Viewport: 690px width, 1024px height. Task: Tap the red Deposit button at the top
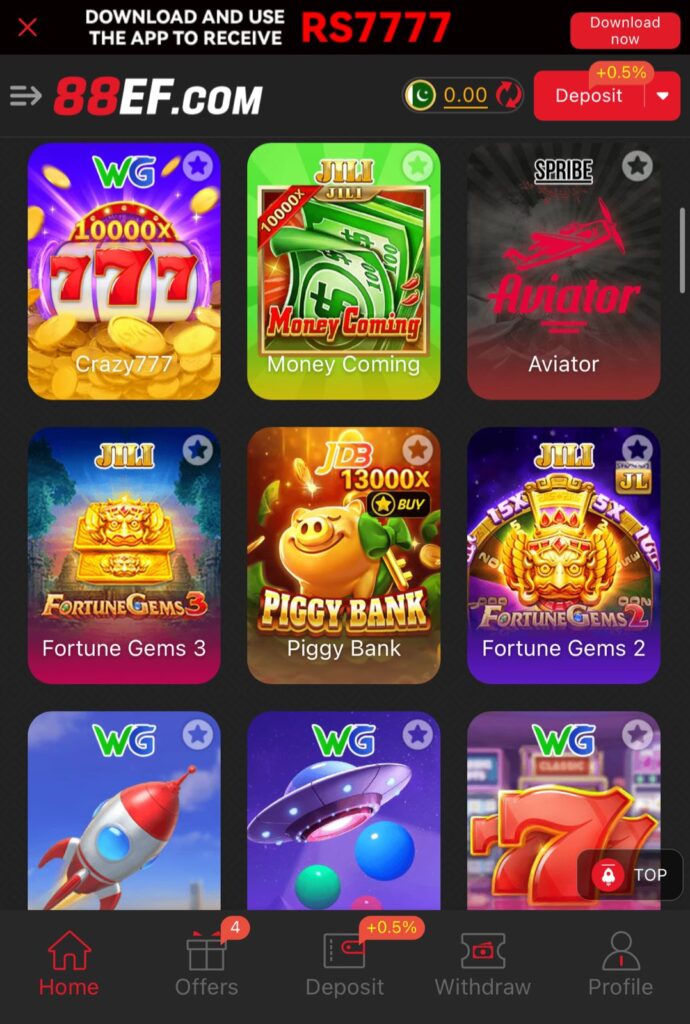coord(589,96)
